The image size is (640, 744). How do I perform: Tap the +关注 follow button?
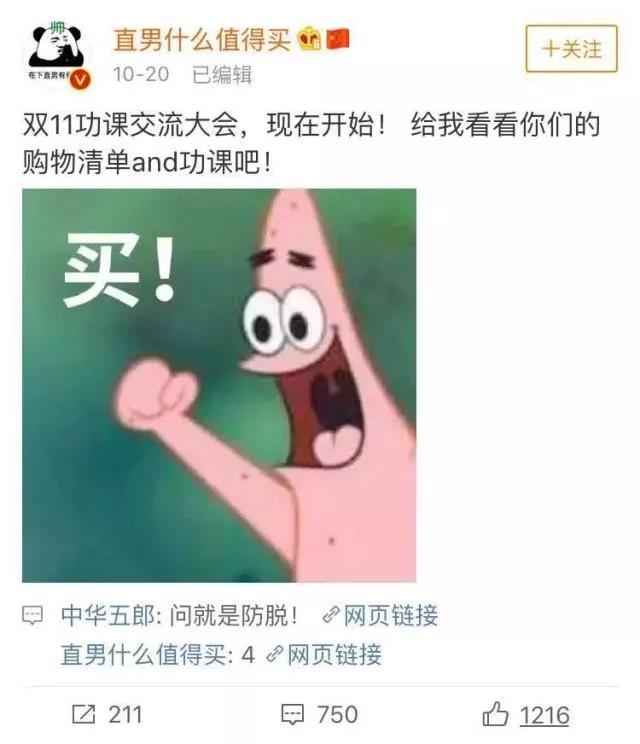point(572,48)
